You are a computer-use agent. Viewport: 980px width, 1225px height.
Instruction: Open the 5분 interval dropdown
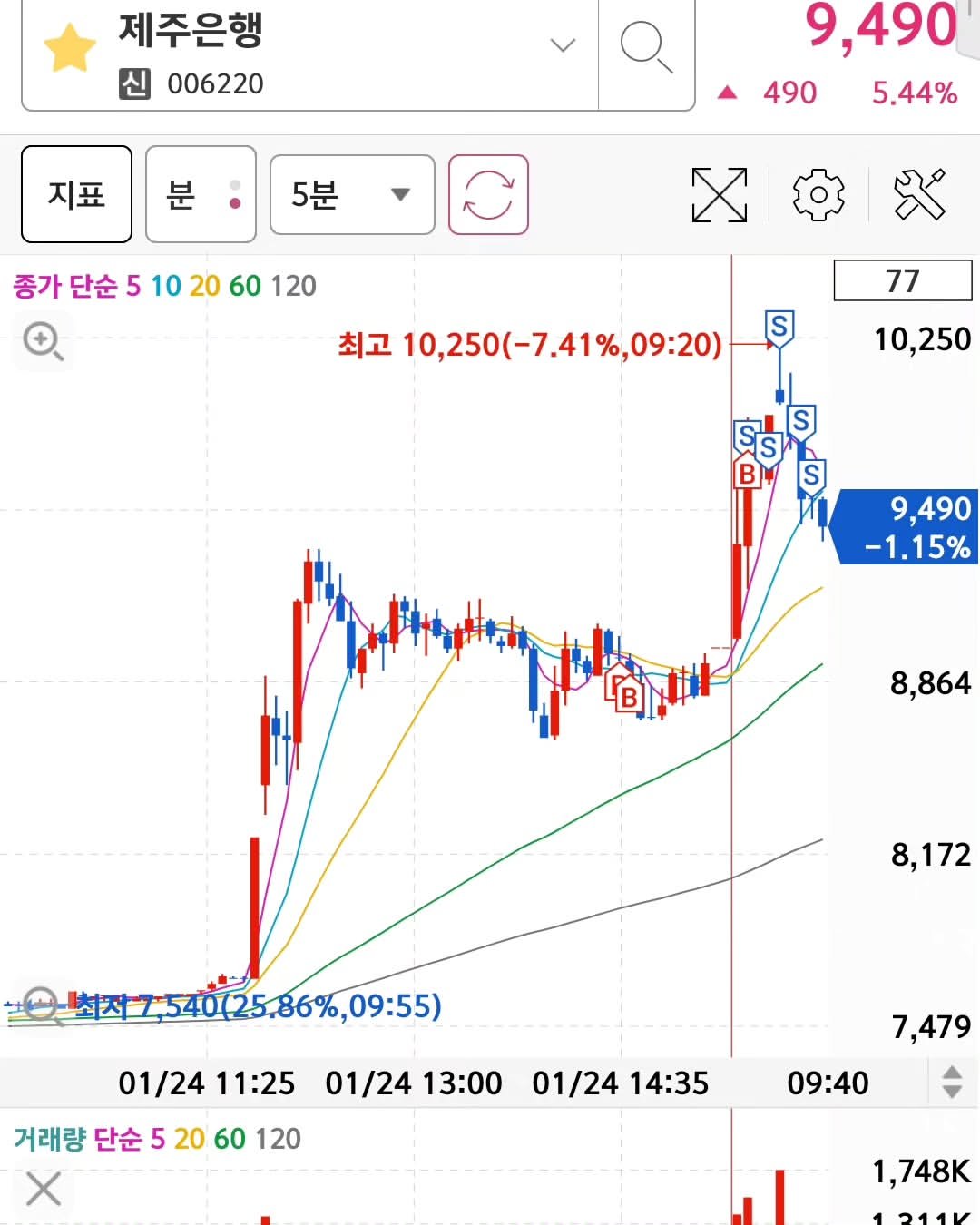pyautogui.click(x=352, y=194)
